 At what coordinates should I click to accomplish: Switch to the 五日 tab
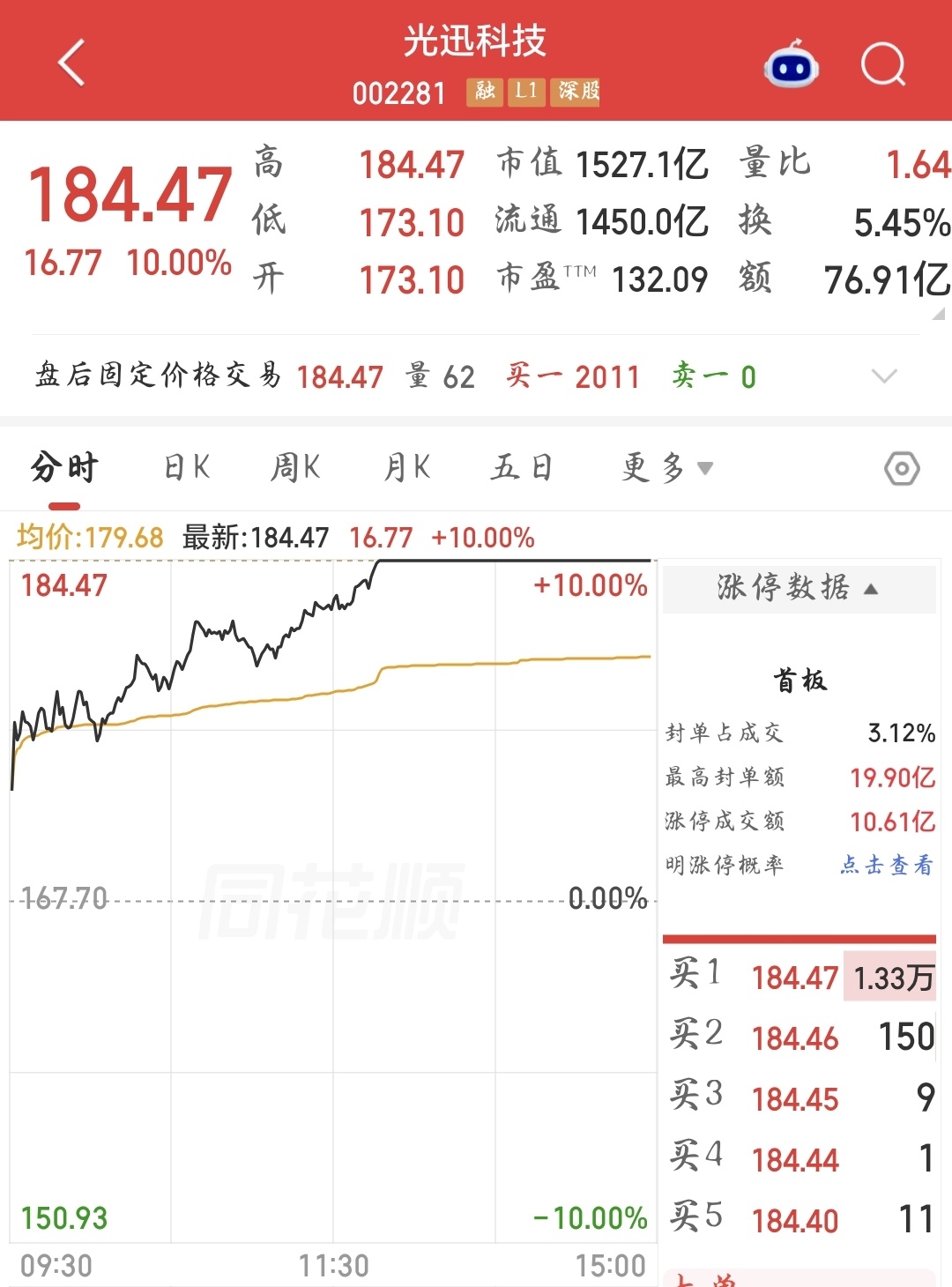coord(521,467)
